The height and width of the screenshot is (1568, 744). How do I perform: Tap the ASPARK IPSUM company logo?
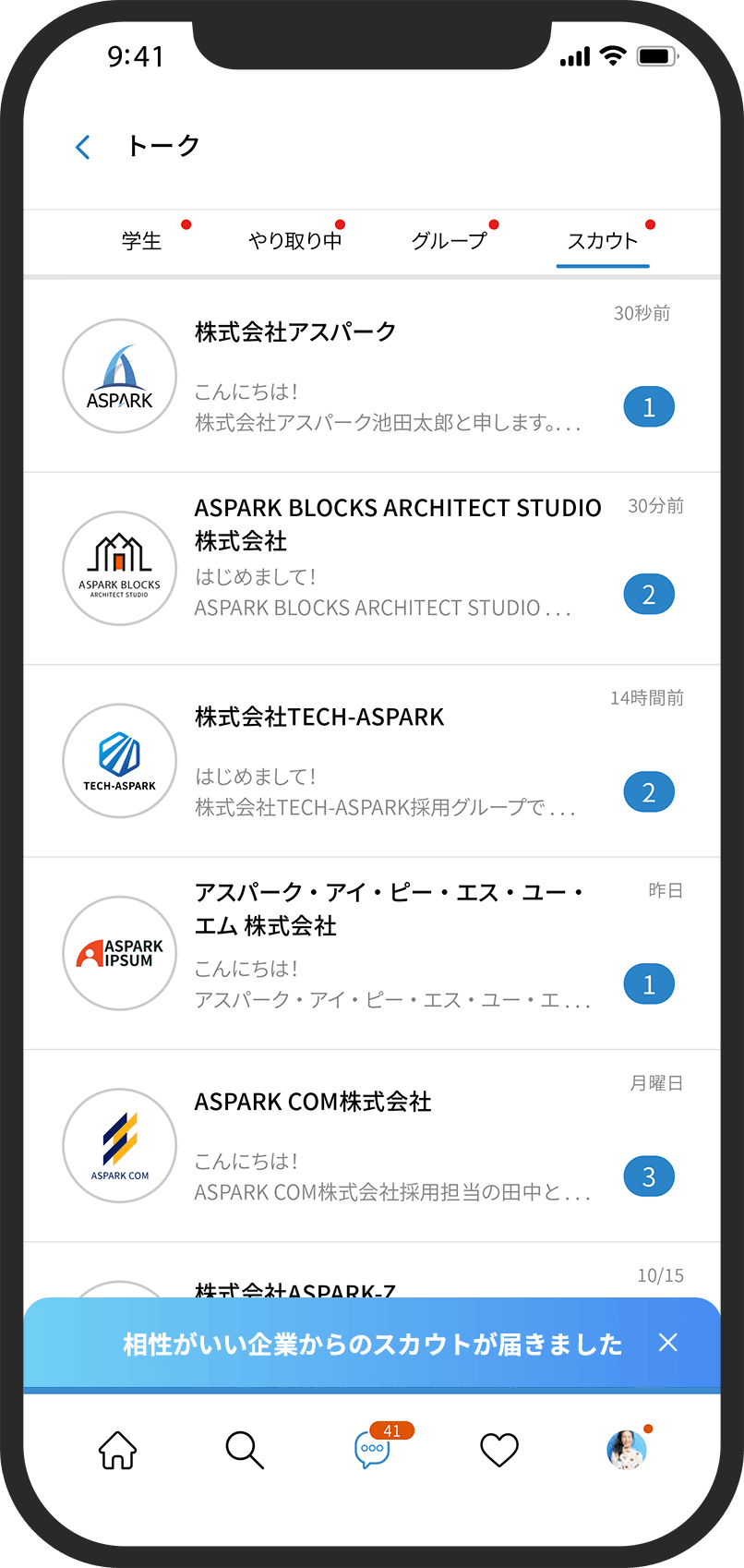119,953
